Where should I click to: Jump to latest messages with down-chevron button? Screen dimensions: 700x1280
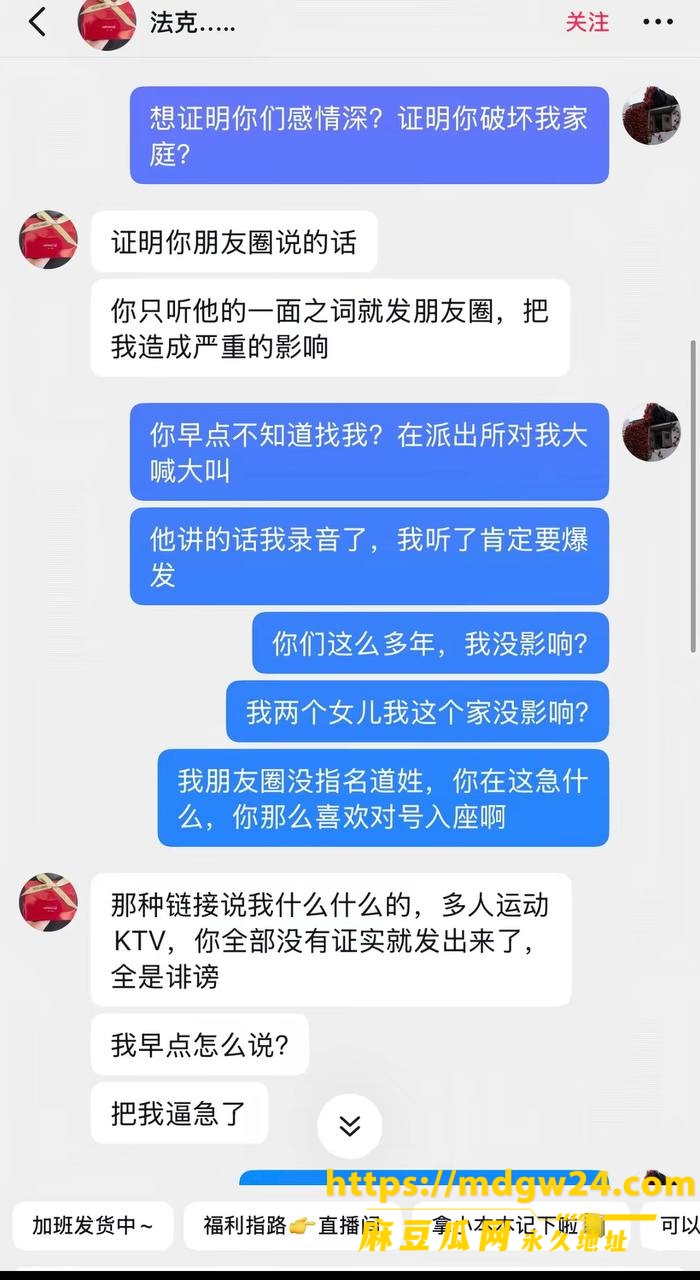tap(349, 1126)
